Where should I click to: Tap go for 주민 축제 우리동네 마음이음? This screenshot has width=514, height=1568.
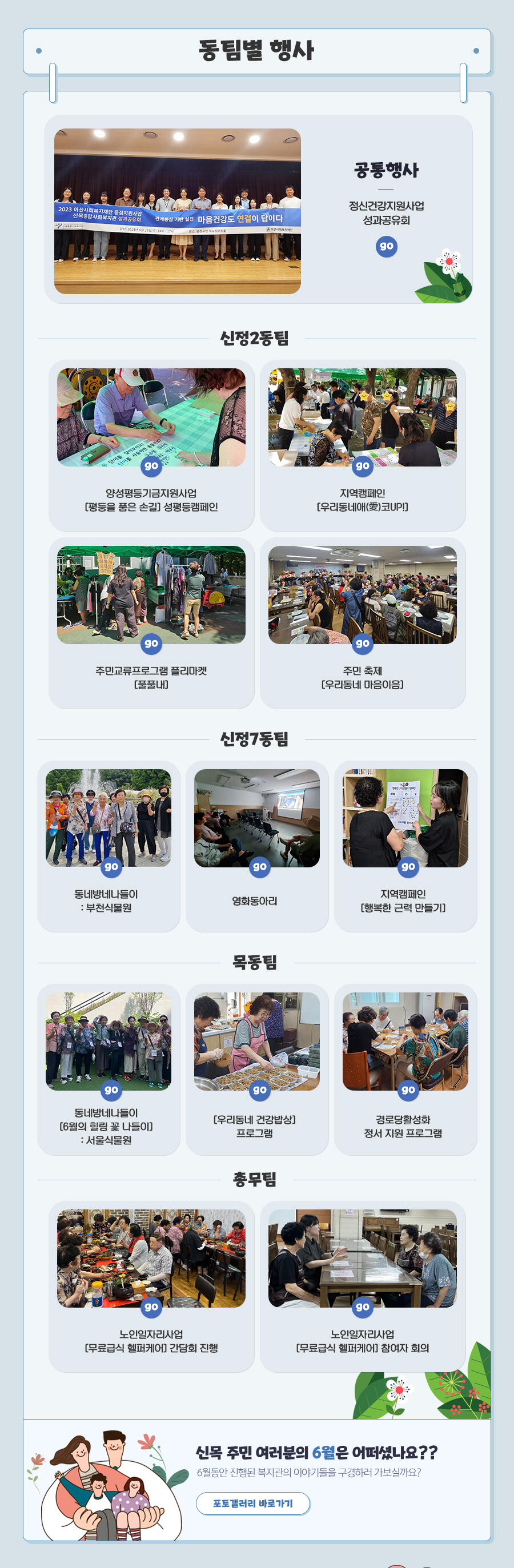362,644
